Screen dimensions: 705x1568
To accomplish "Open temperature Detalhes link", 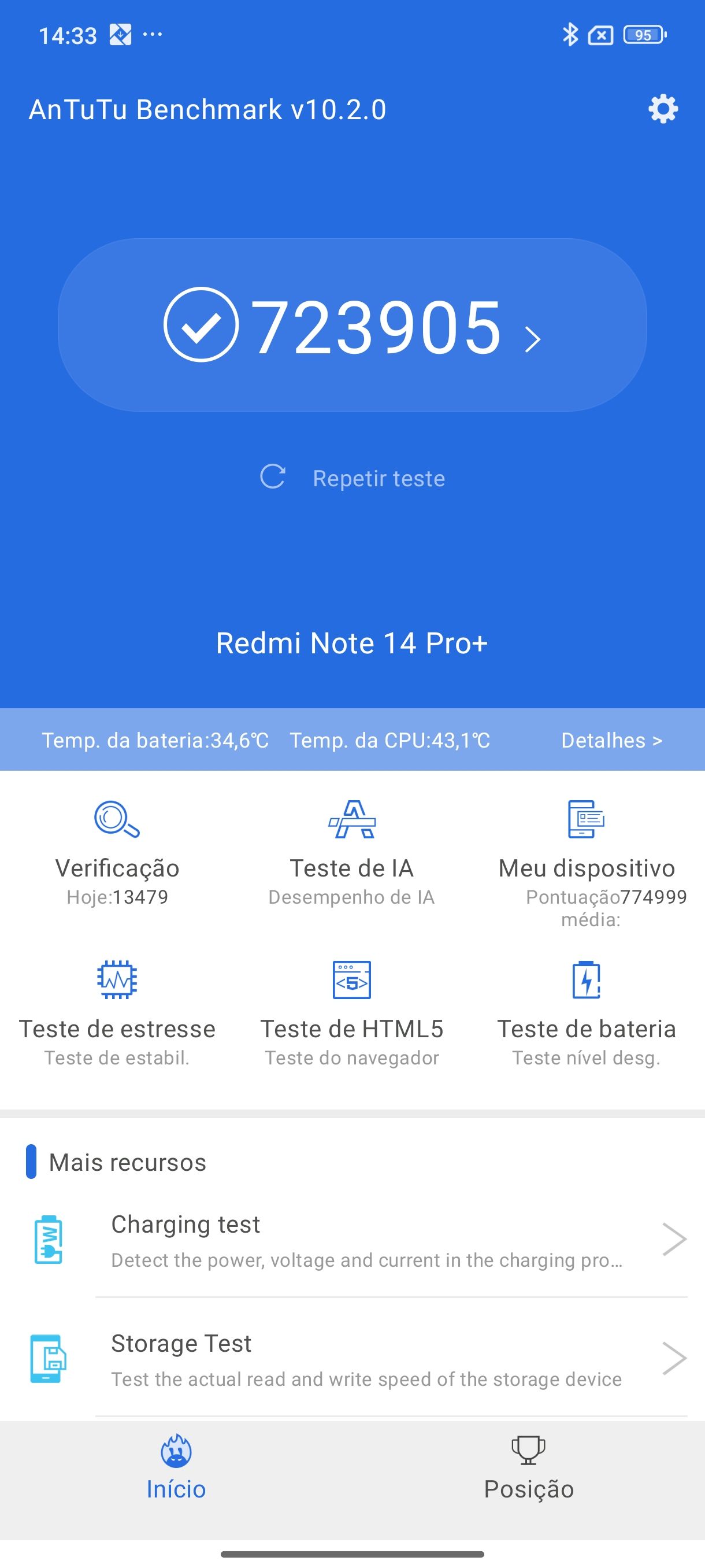I will click(x=611, y=740).
